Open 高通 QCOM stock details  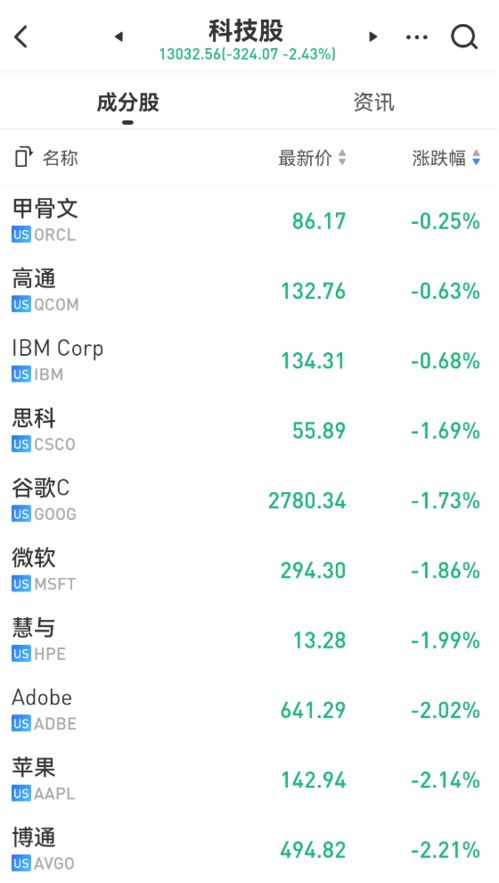[250, 291]
